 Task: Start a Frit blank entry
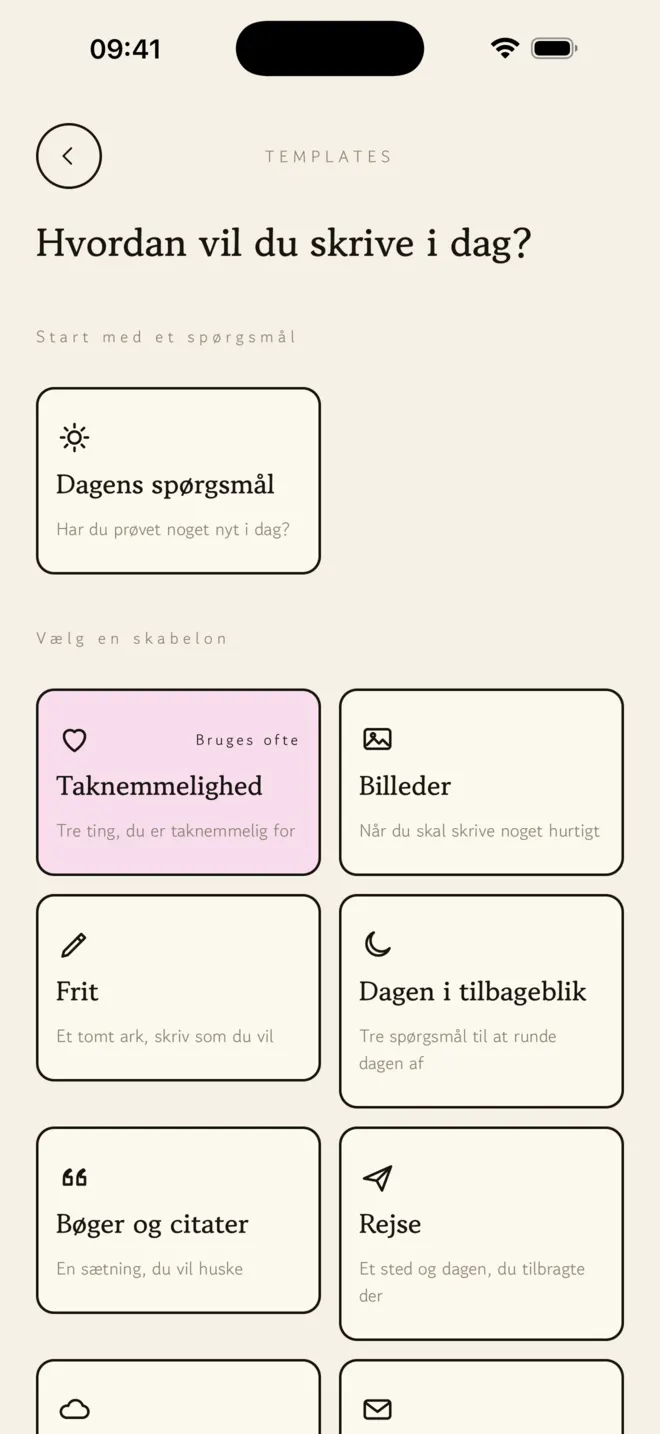point(178,988)
